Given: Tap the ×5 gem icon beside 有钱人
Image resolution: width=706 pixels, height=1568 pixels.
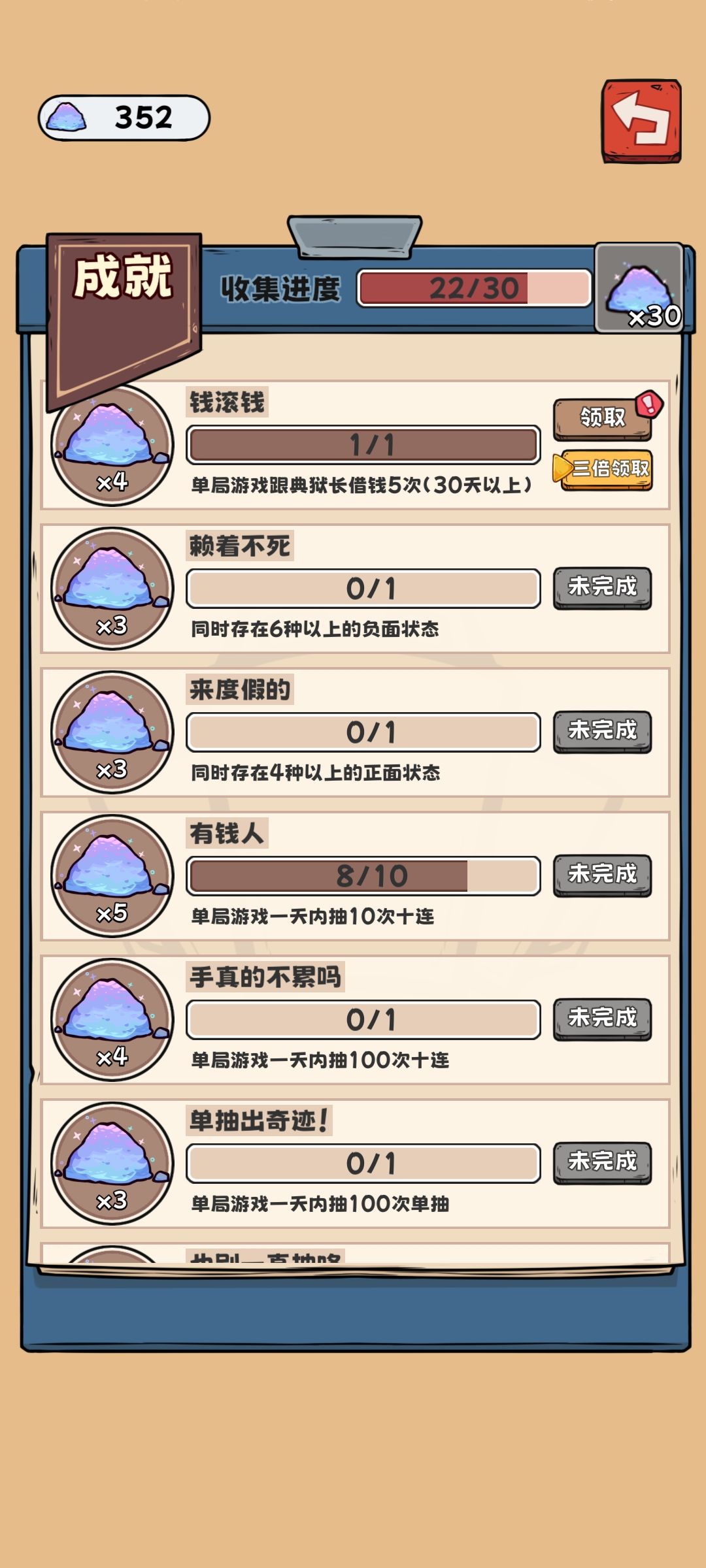Looking at the screenshot, I should pyautogui.click(x=112, y=876).
